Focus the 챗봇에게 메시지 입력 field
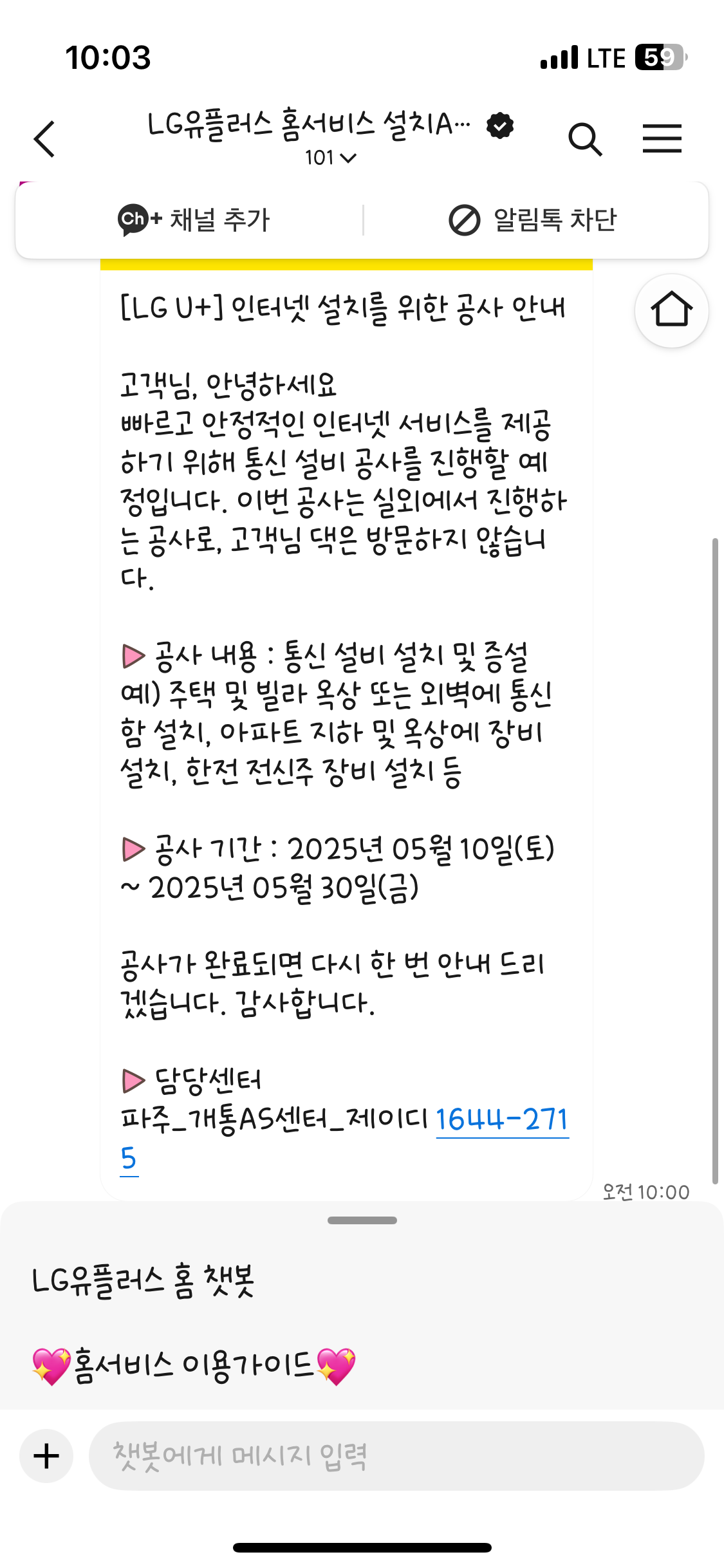This screenshot has height=1568, width=724. [x=396, y=1456]
